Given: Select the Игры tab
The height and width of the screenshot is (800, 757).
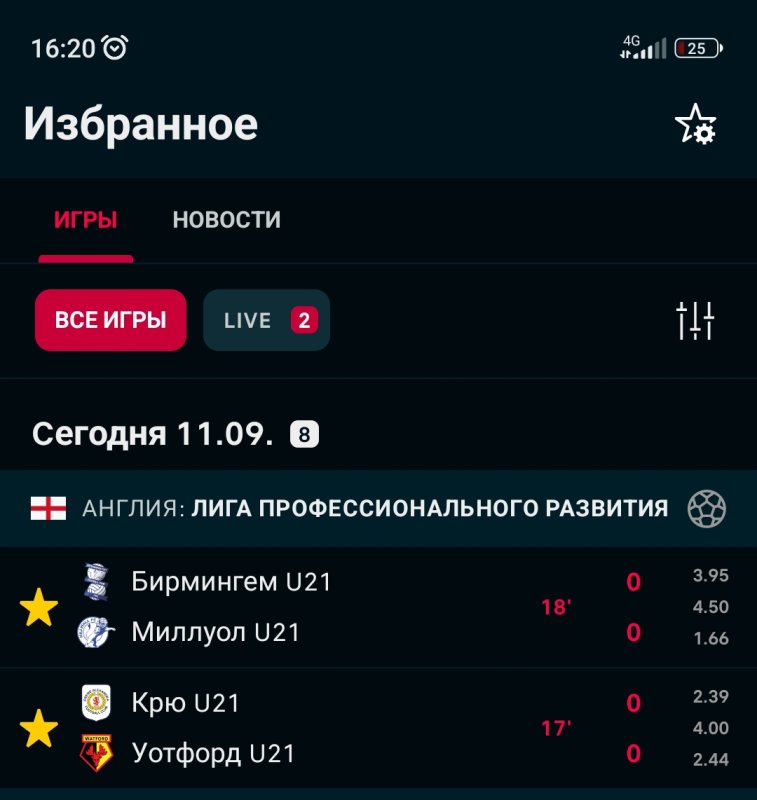Looking at the screenshot, I should [x=86, y=220].
